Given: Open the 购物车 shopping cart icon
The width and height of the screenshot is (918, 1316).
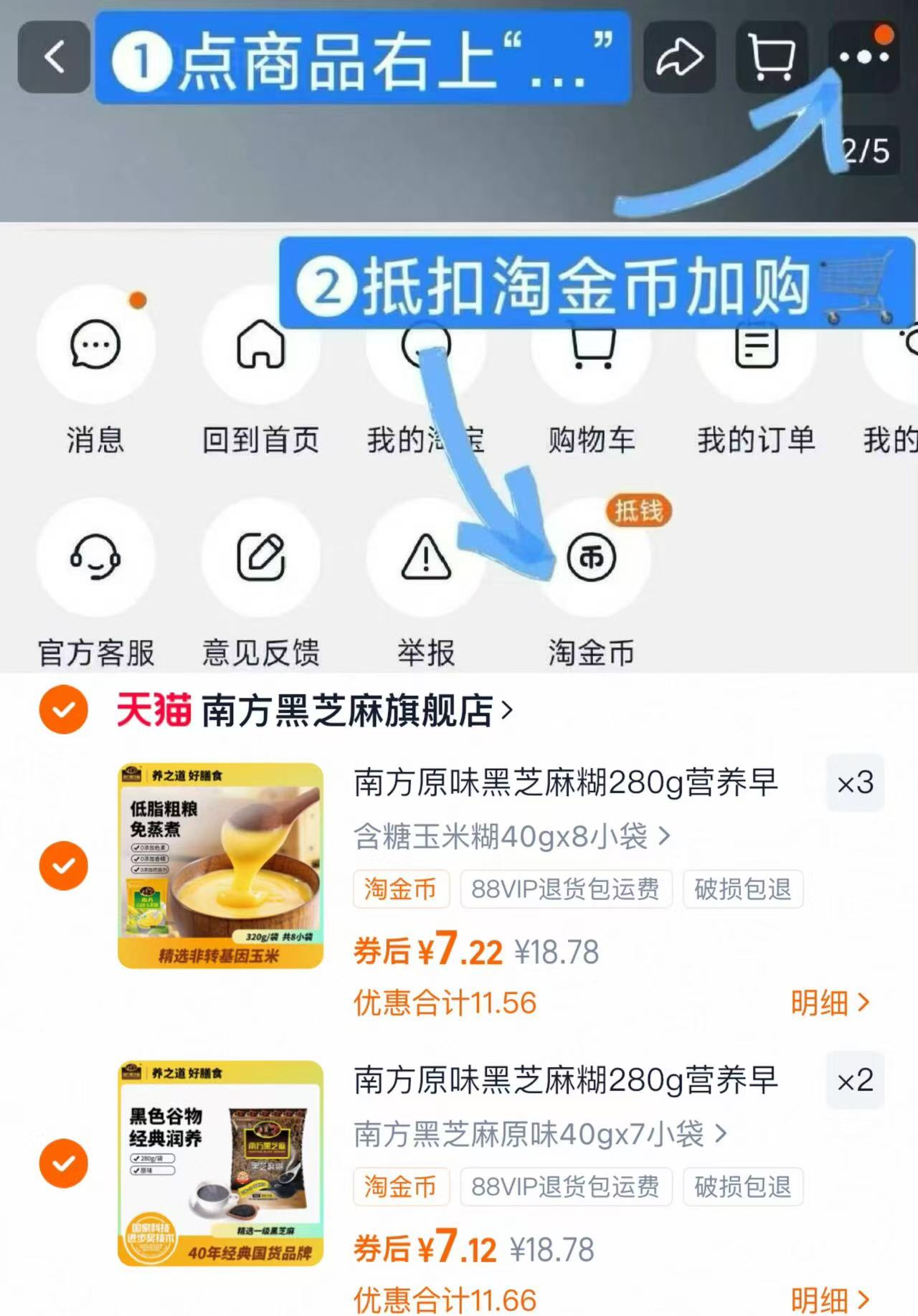Looking at the screenshot, I should pyautogui.click(x=592, y=345).
